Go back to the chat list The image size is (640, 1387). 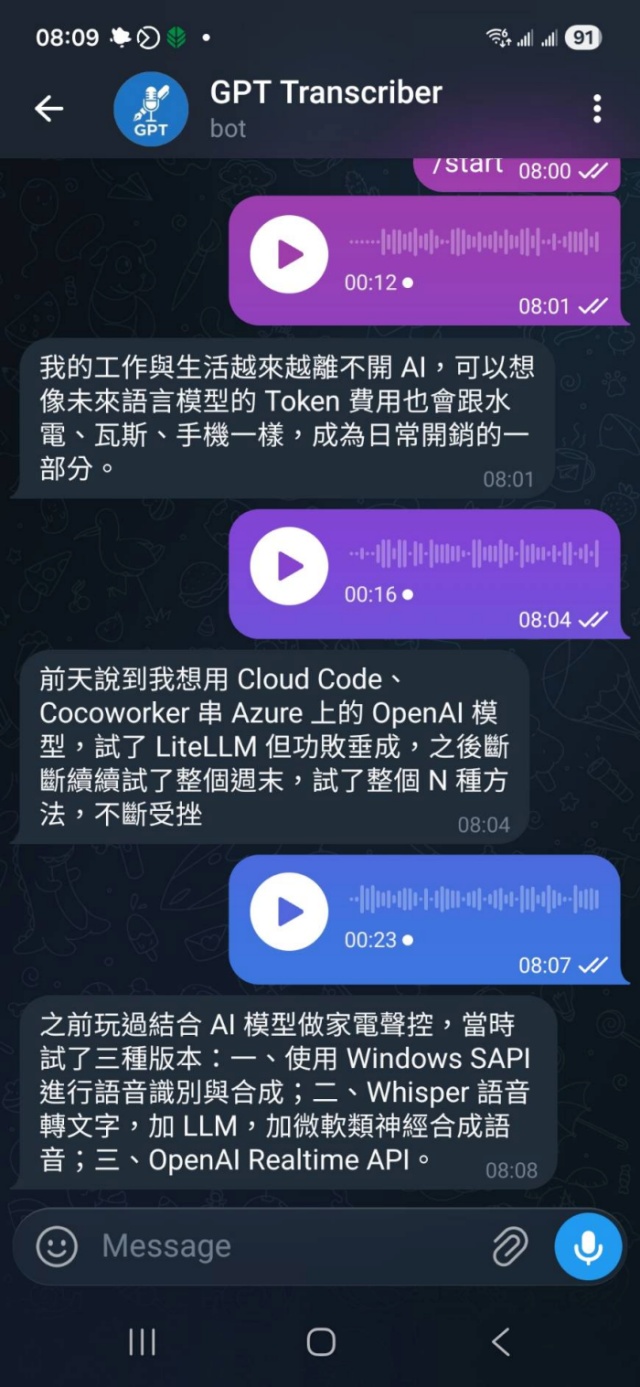tap(49, 109)
